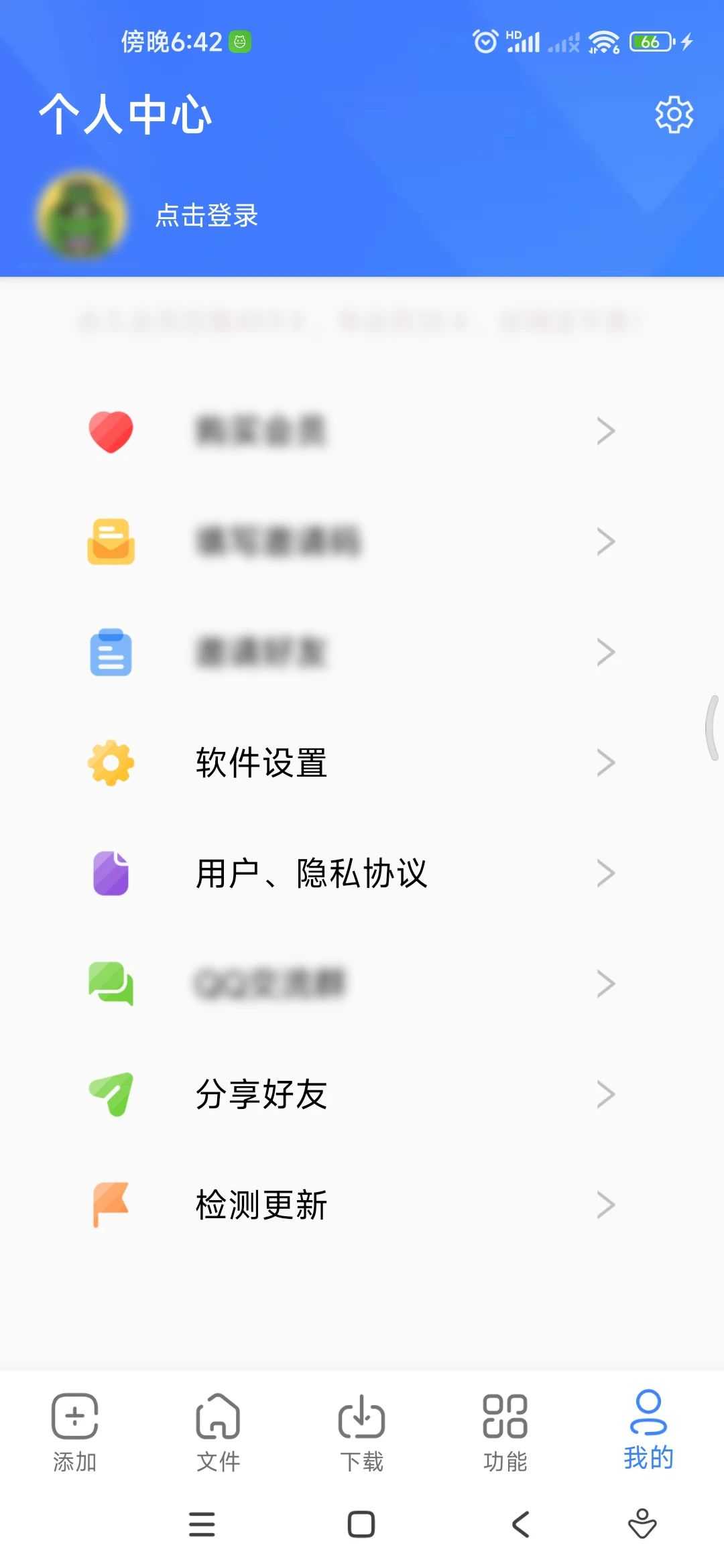This screenshot has width=724, height=1568.
Task: Select the 我的 tab
Action: point(648,1431)
